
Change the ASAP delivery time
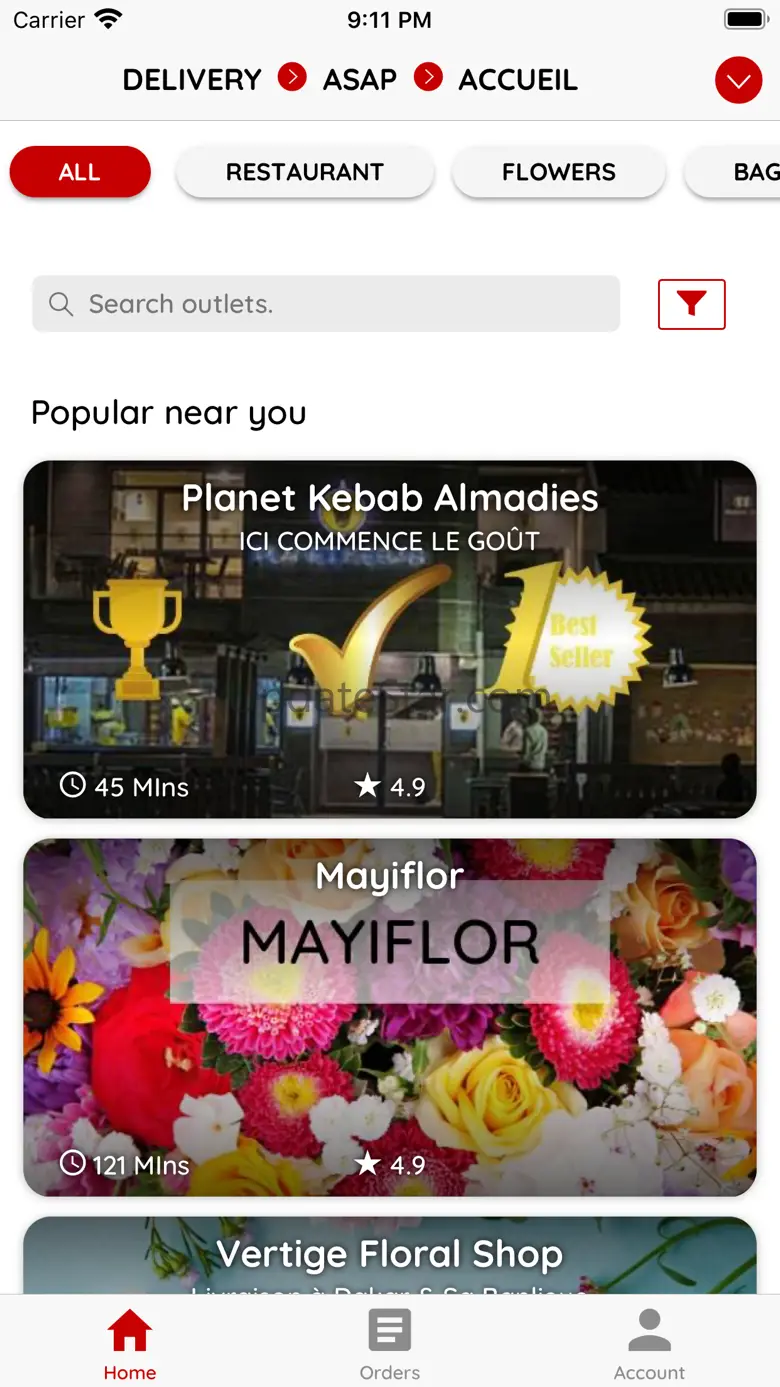tap(360, 80)
